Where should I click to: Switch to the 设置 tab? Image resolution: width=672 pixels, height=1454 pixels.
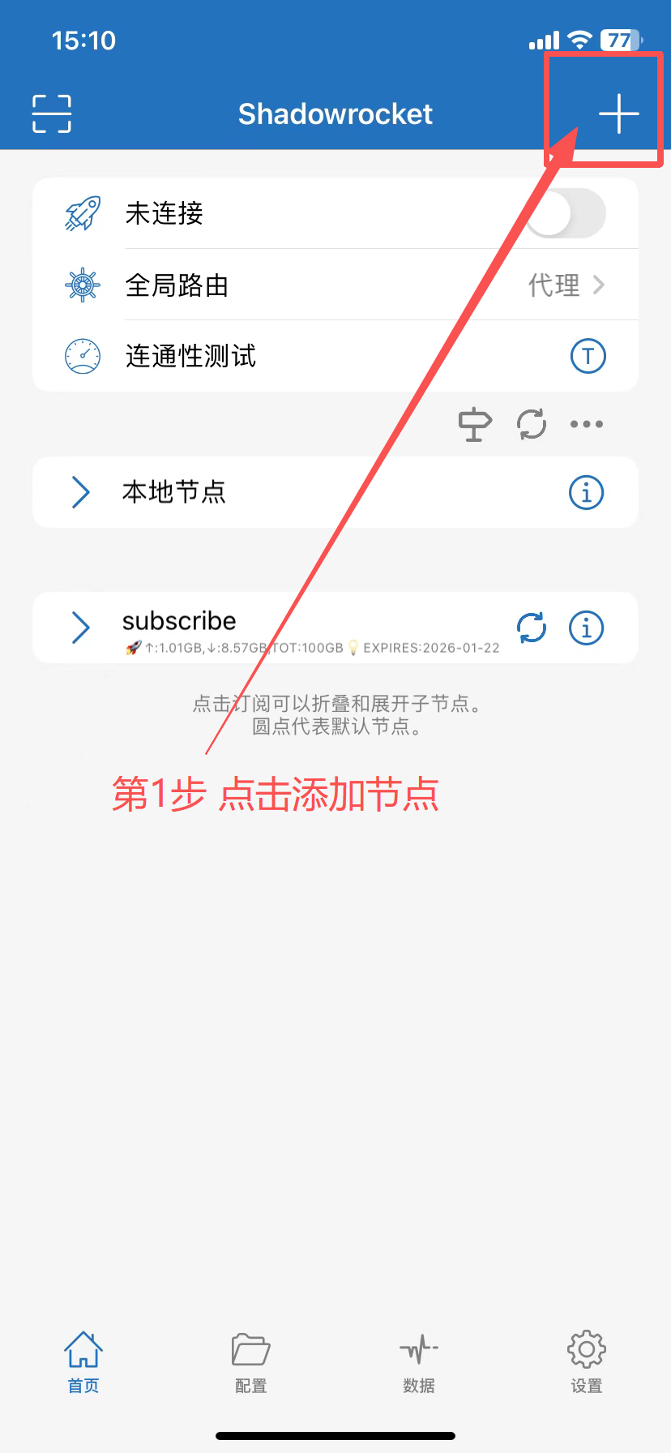(x=587, y=1362)
